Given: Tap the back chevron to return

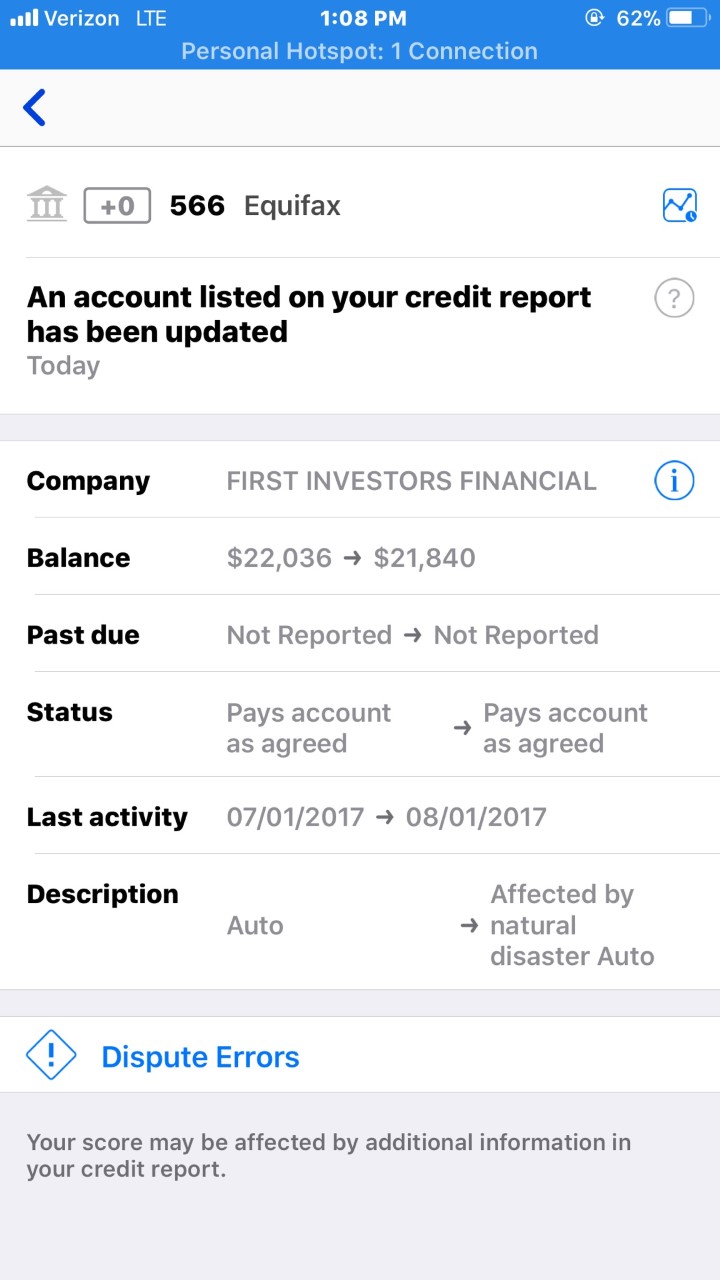Looking at the screenshot, I should click(34, 107).
